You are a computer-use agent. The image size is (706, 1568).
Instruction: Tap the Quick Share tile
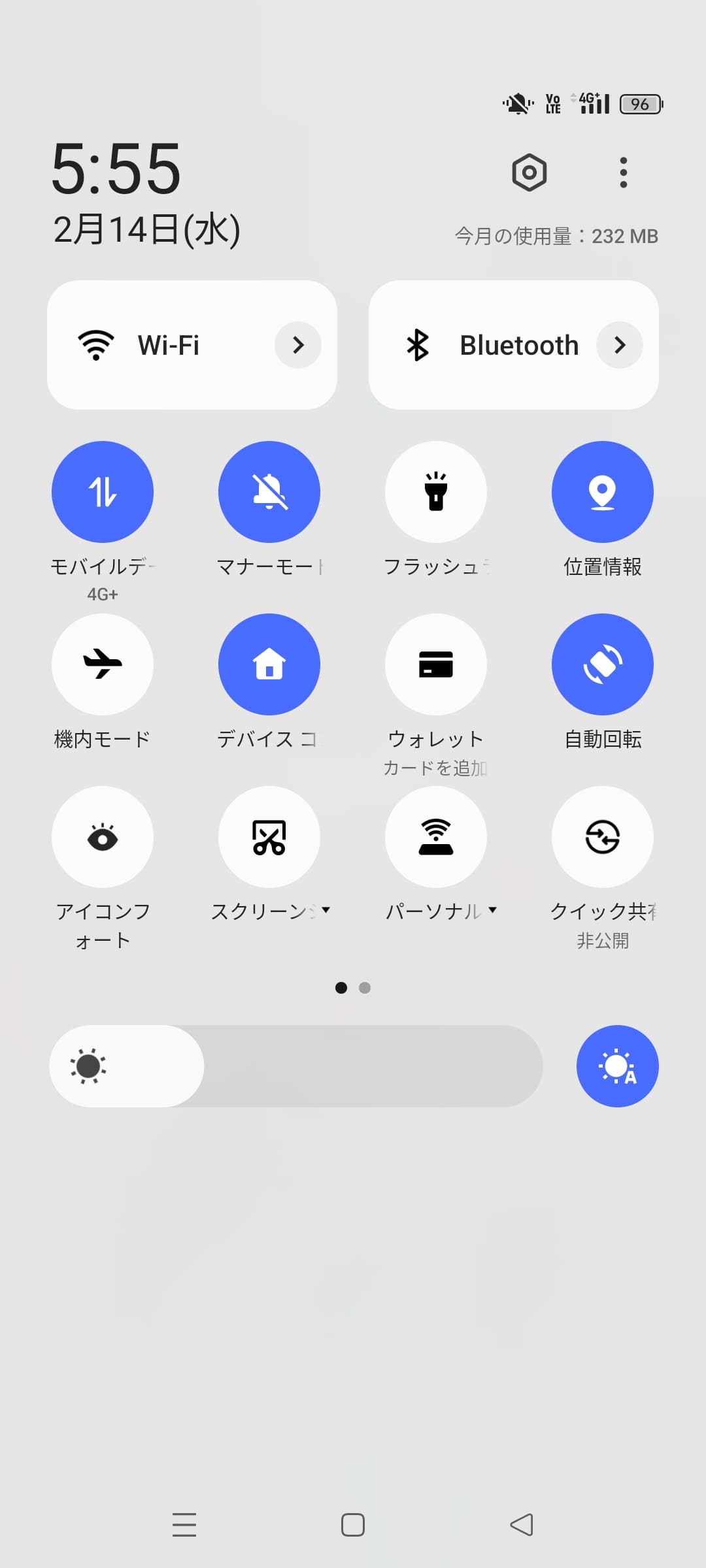602,837
